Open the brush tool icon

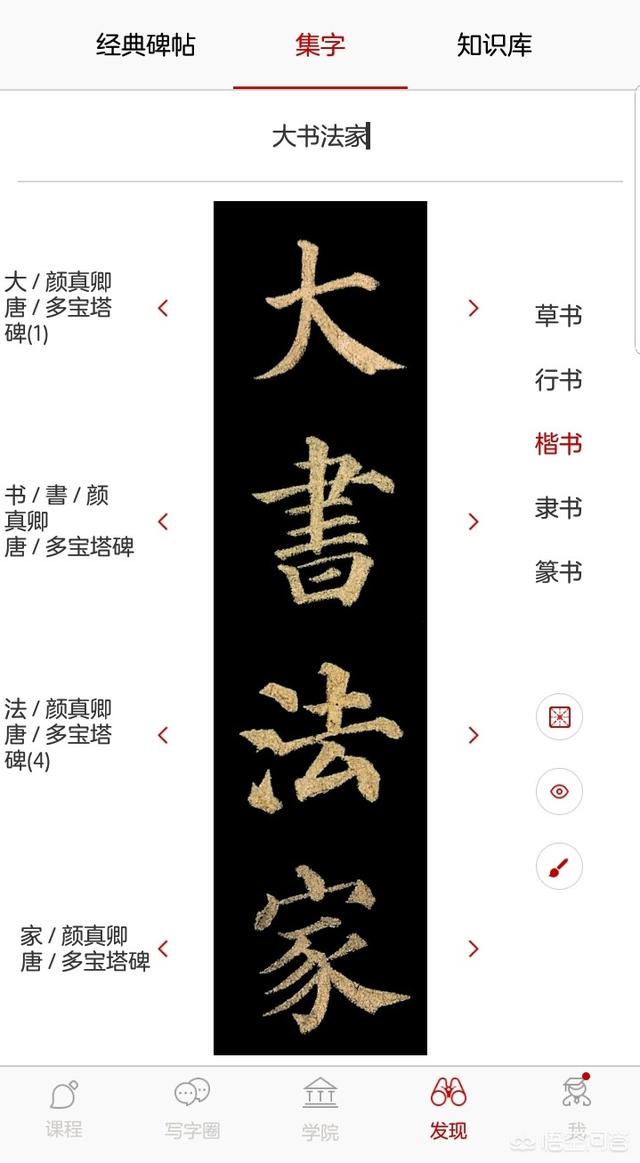tap(559, 866)
